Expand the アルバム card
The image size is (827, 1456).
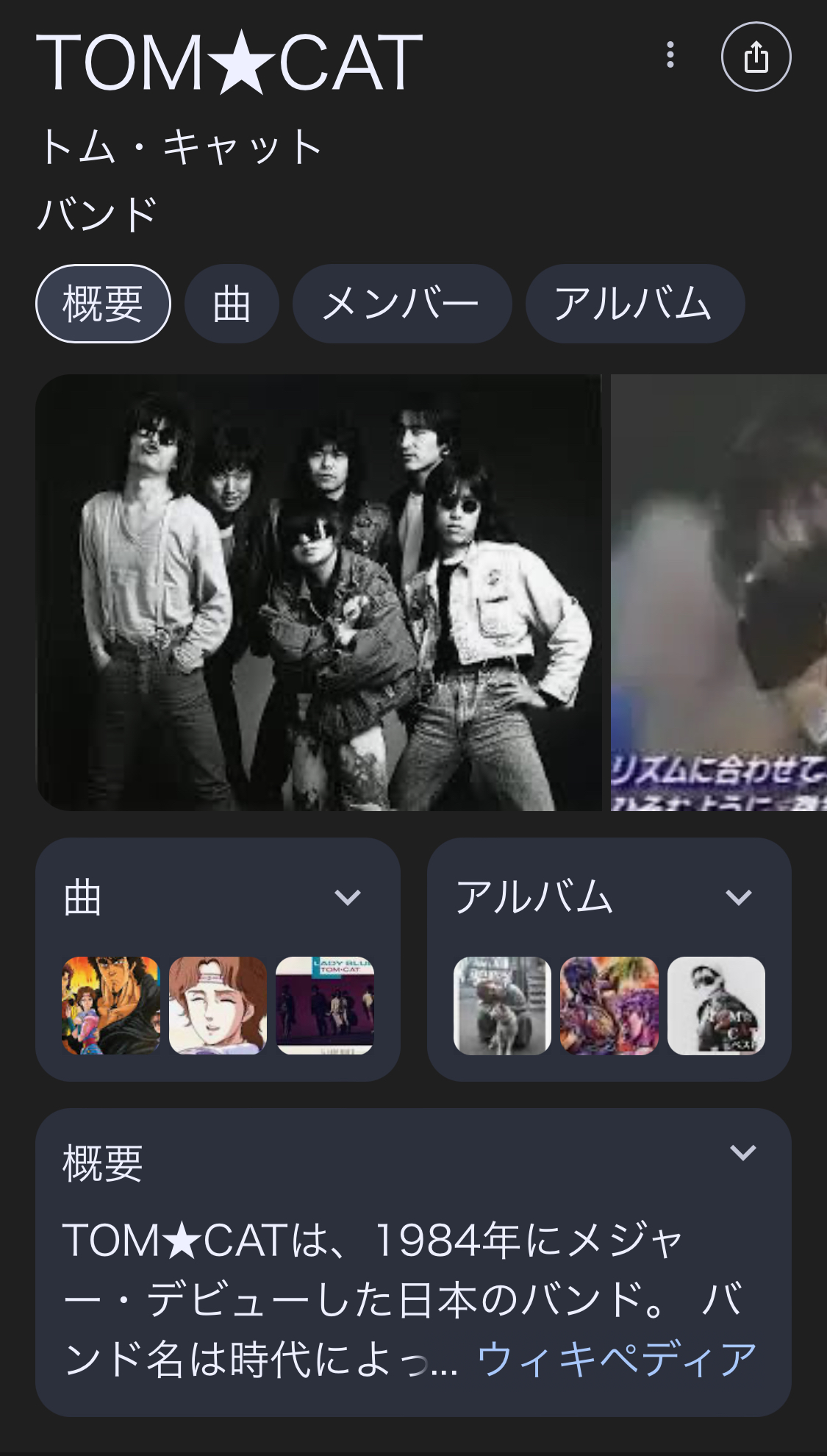tap(738, 897)
